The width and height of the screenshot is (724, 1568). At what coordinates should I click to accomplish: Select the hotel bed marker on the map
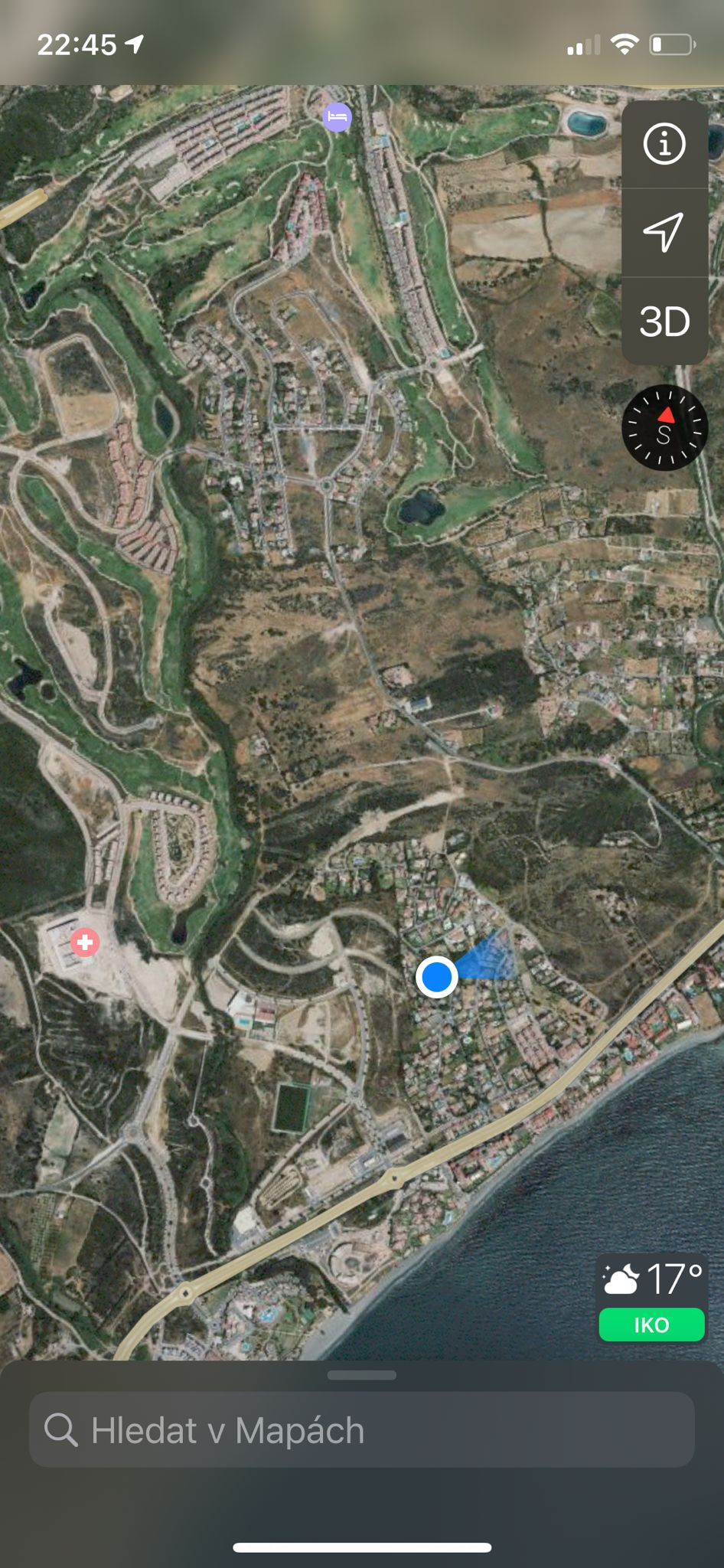click(337, 117)
